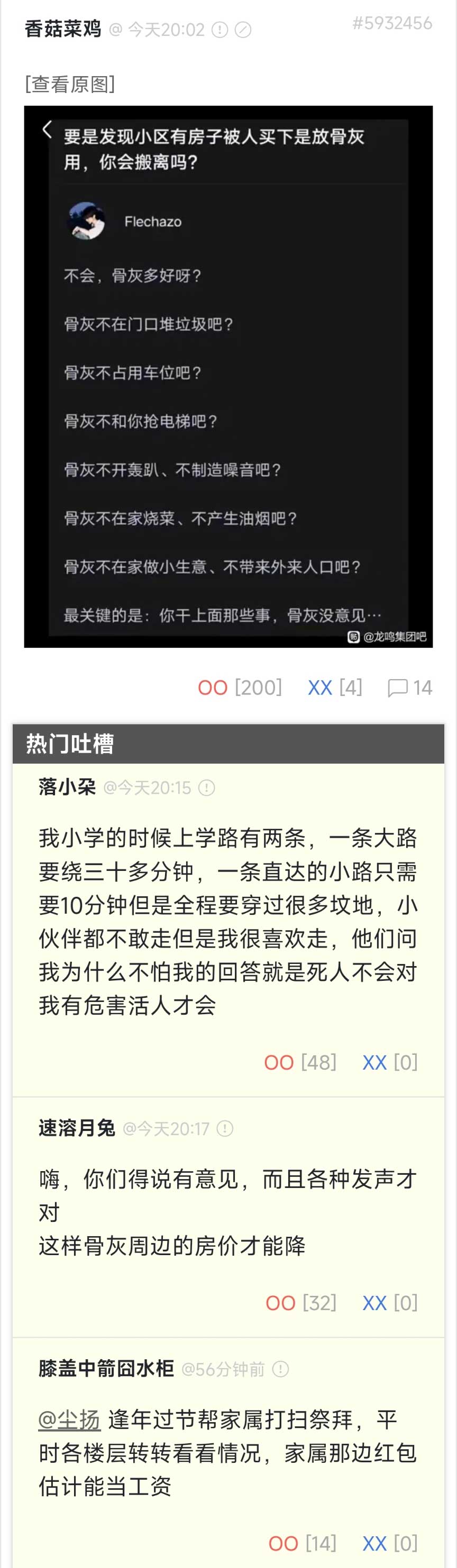Open the @尘扬 mention link
The height and width of the screenshot is (1568, 457).
(69, 1419)
